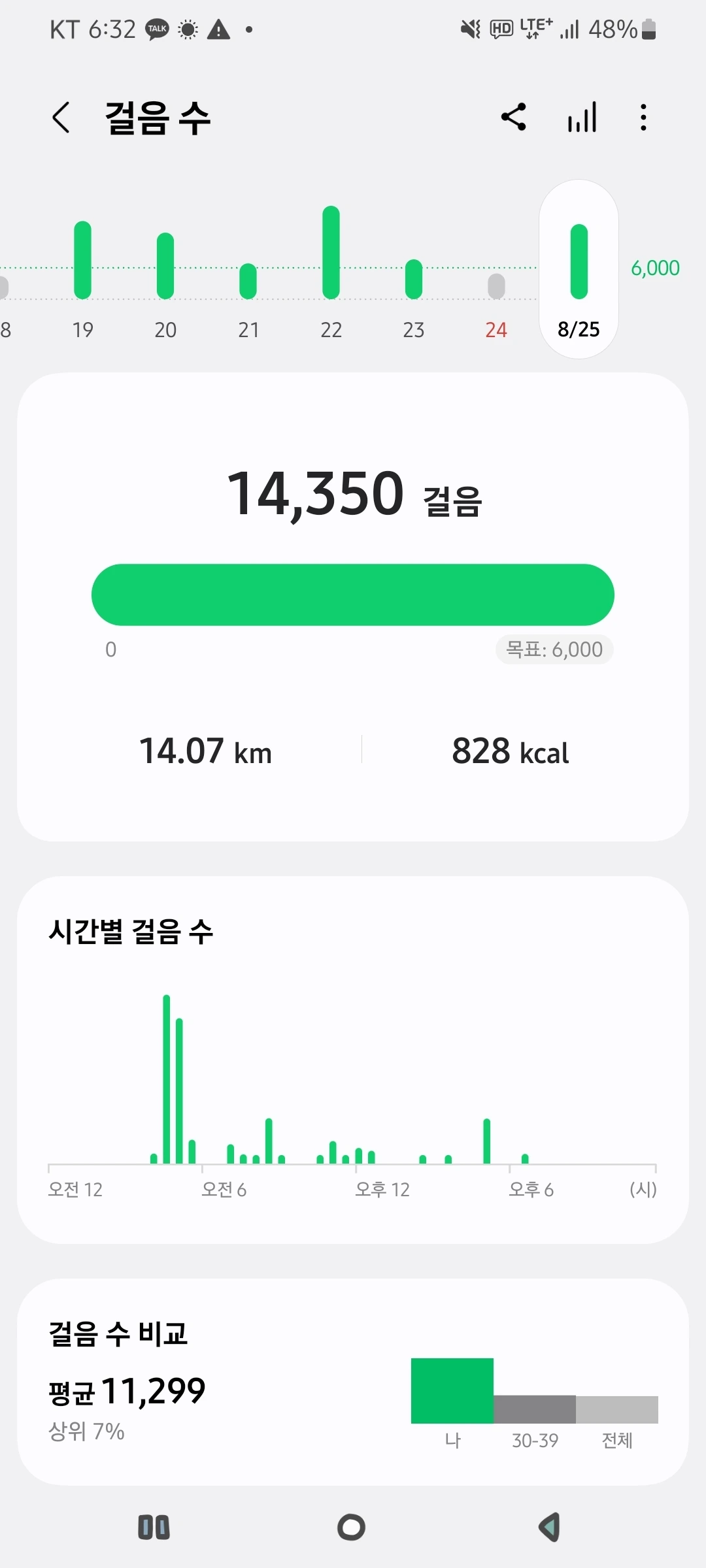
Task: Go back from the 걸음 수 screen
Action: point(61,118)
